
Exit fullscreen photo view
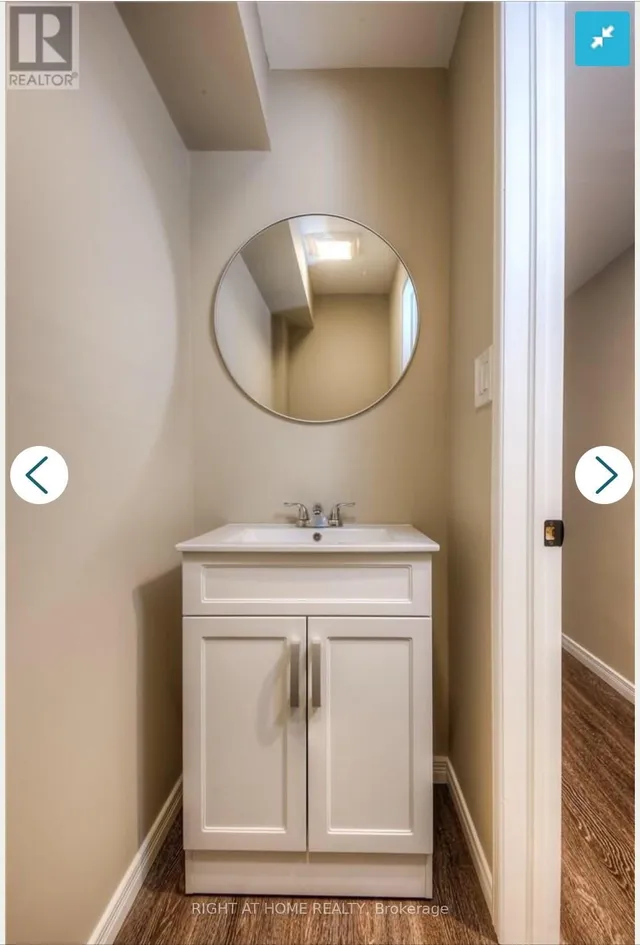click(x=602, y=39)
